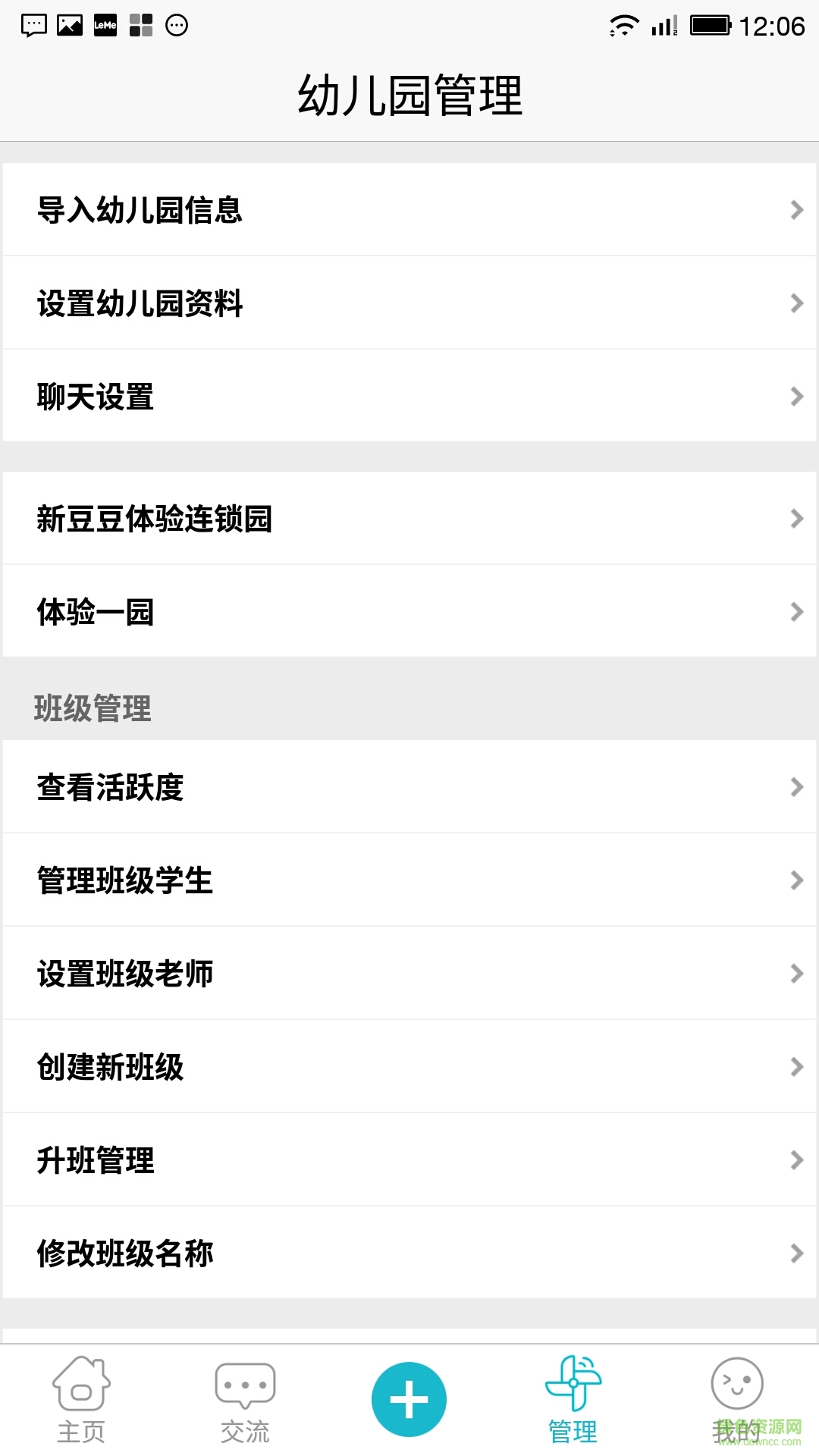Open the message notification icon top left
Viewport: 819px width, 1456px height.
[x=32, y=25]
